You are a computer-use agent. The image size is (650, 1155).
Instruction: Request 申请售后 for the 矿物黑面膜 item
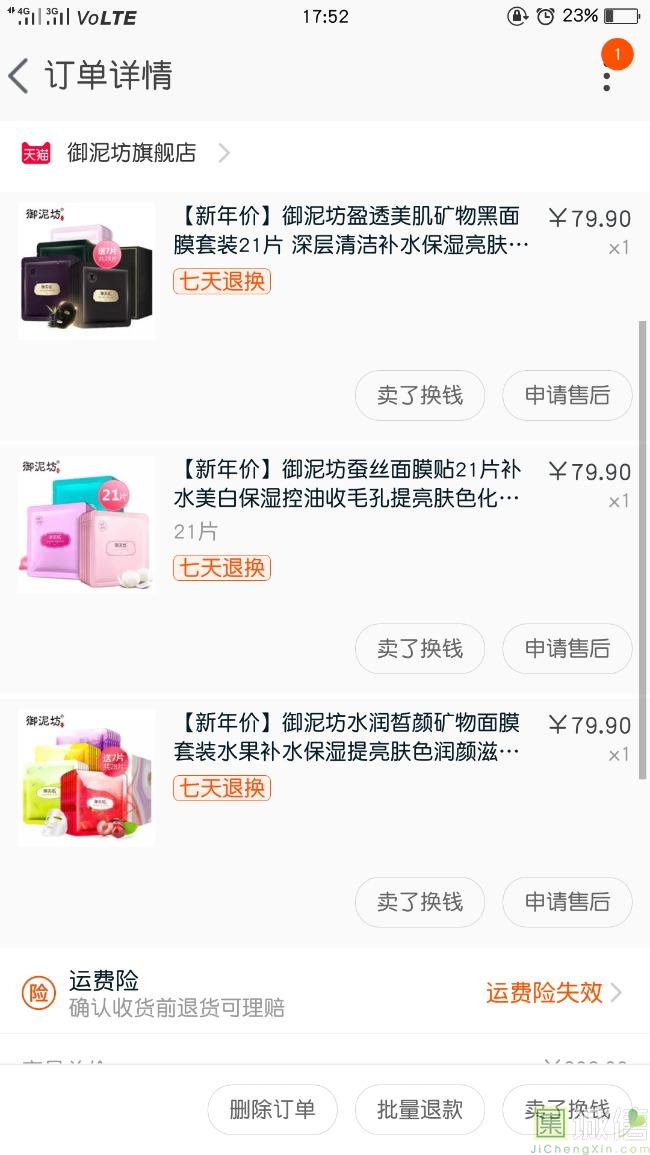tap(567, 395)
